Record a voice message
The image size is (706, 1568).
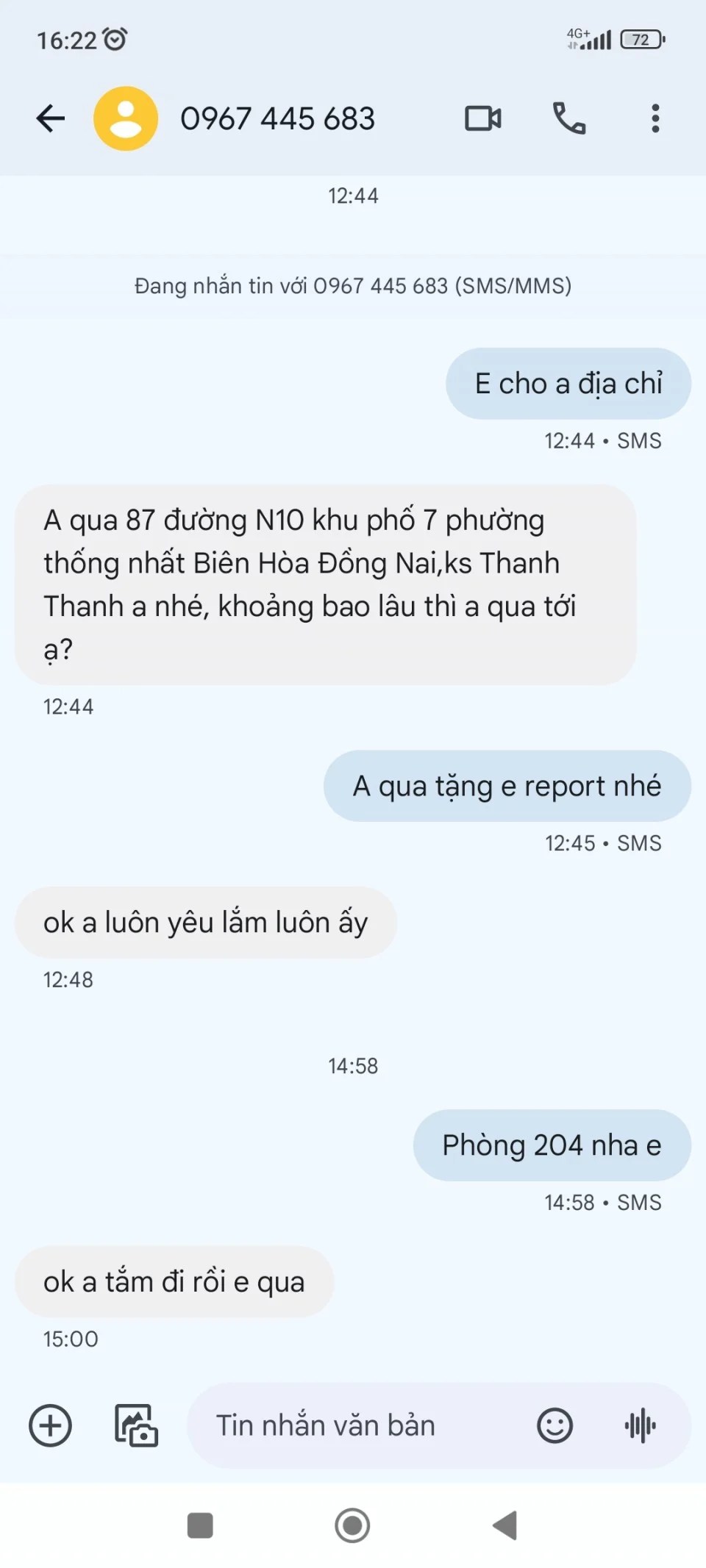coord(641,1425)
